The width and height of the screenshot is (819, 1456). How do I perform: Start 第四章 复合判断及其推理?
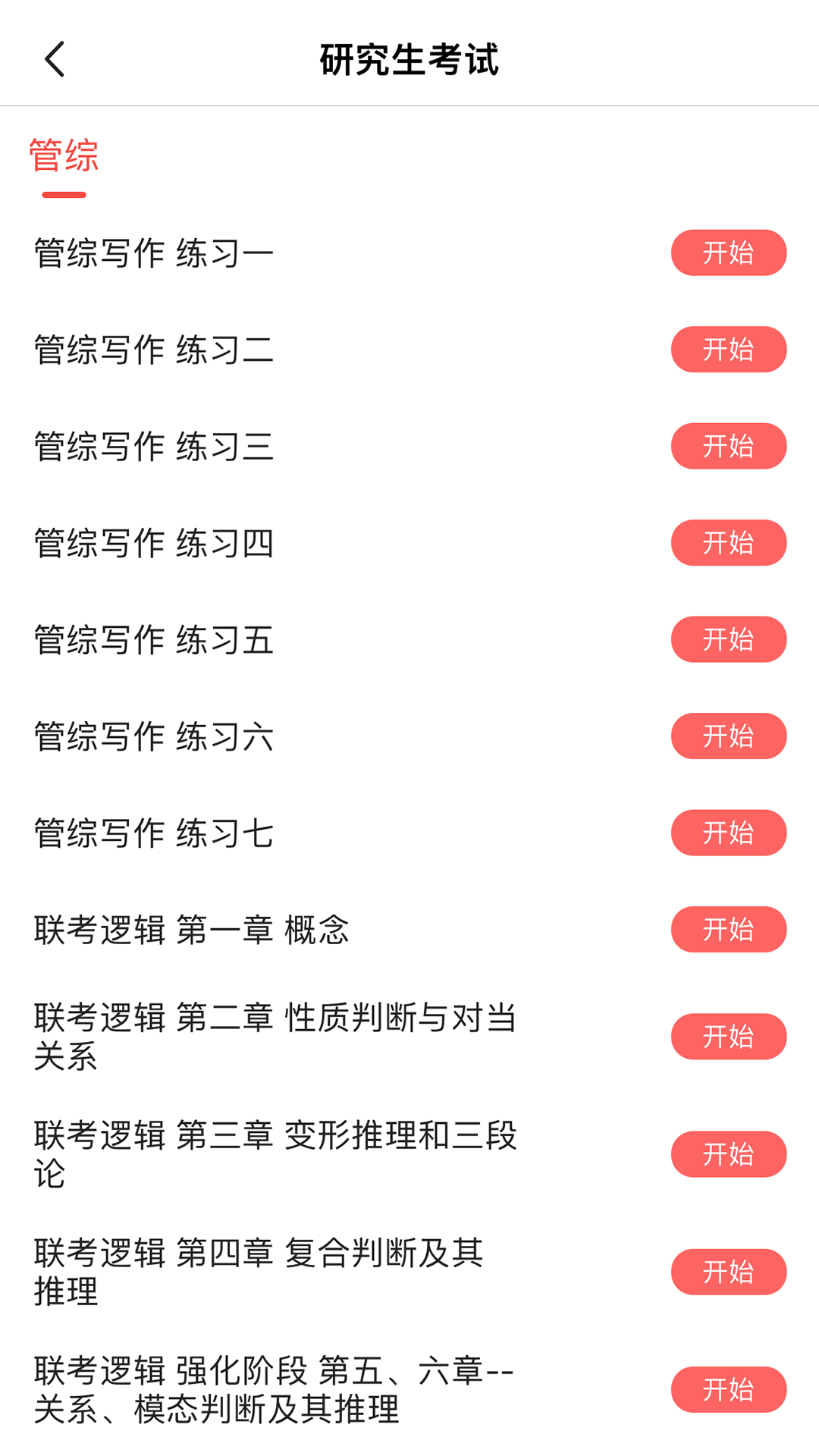pyautogui.click(x=728, y=1272)
